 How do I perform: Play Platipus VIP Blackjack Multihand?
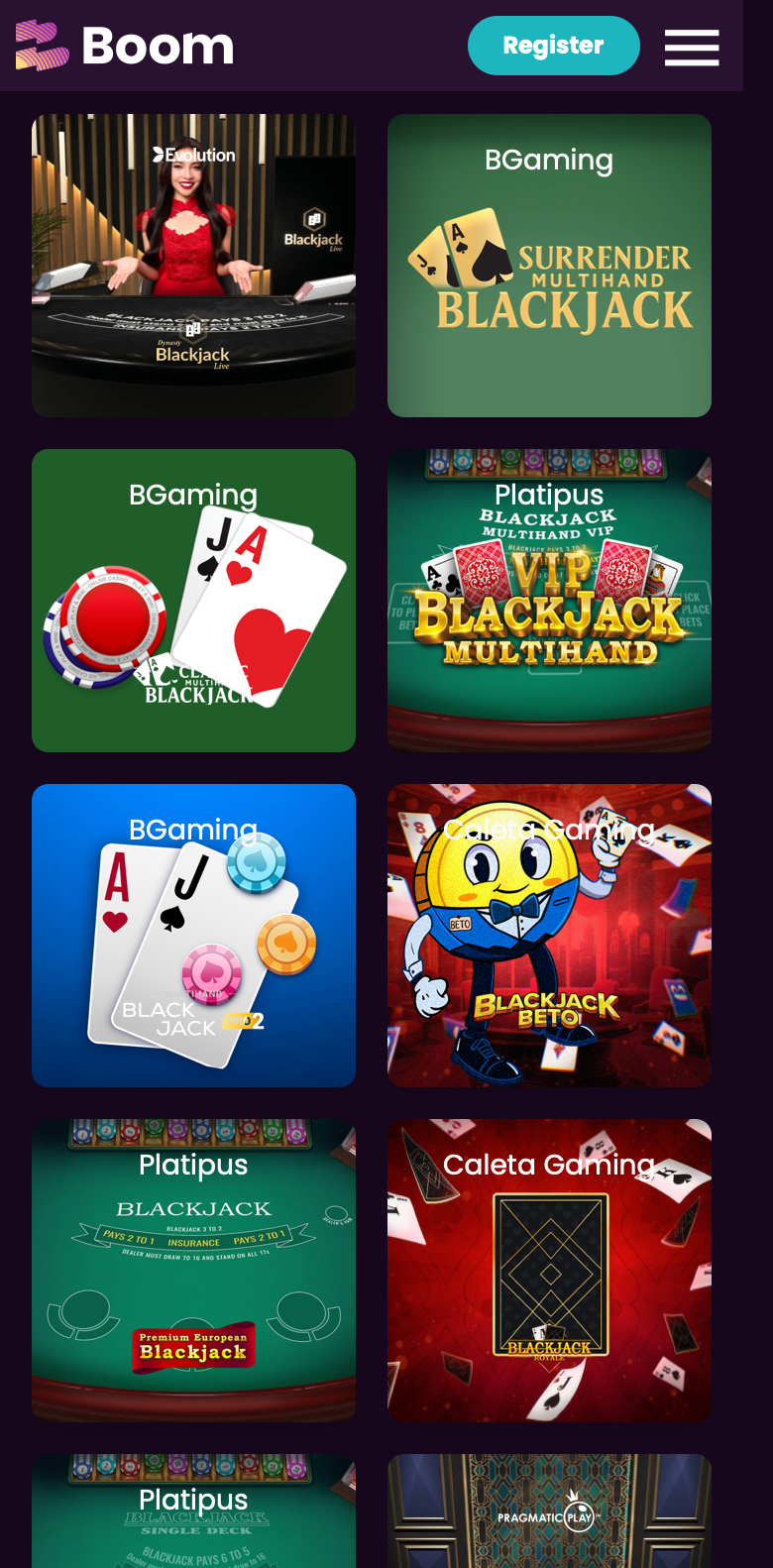click(x=549, y=601)
